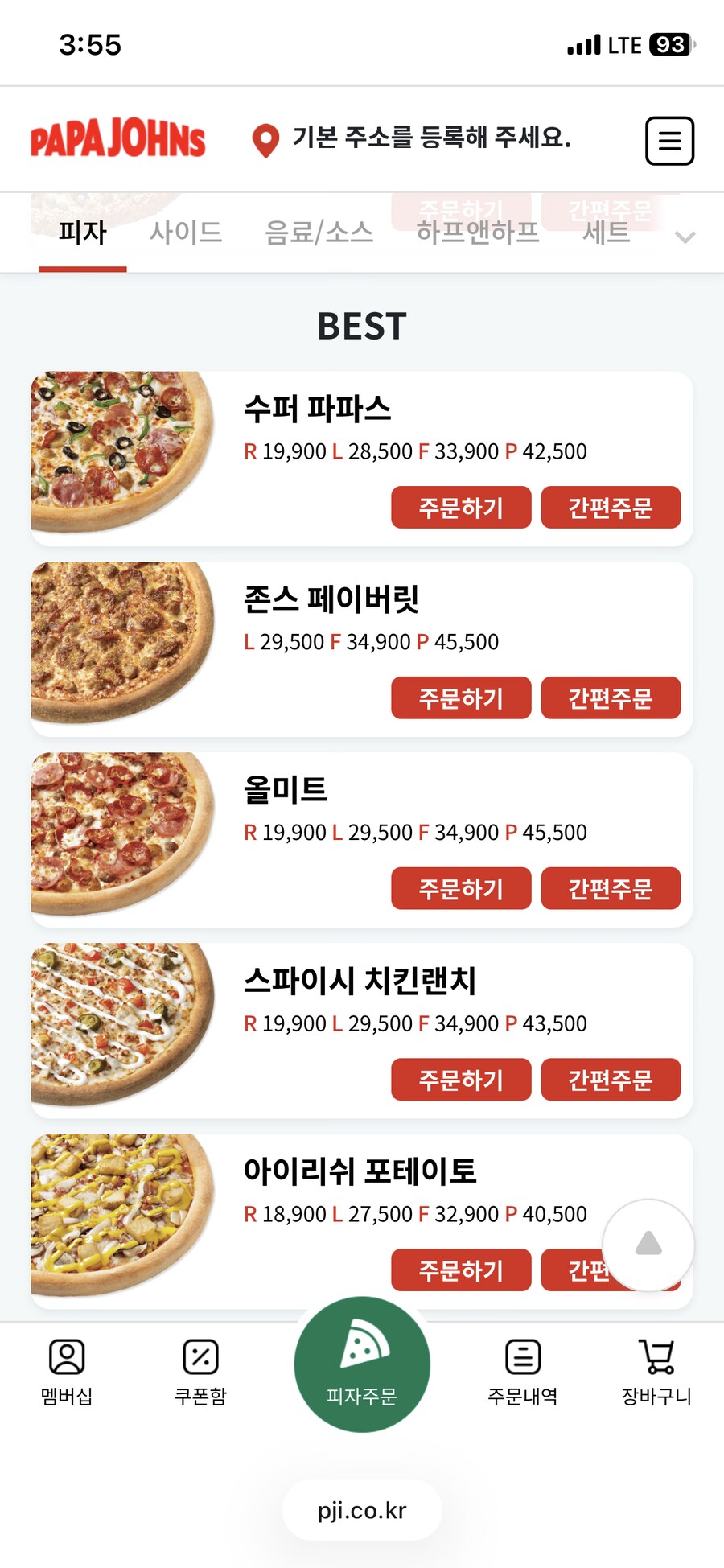Open the hamburger menu icon

tap(669, 141)
